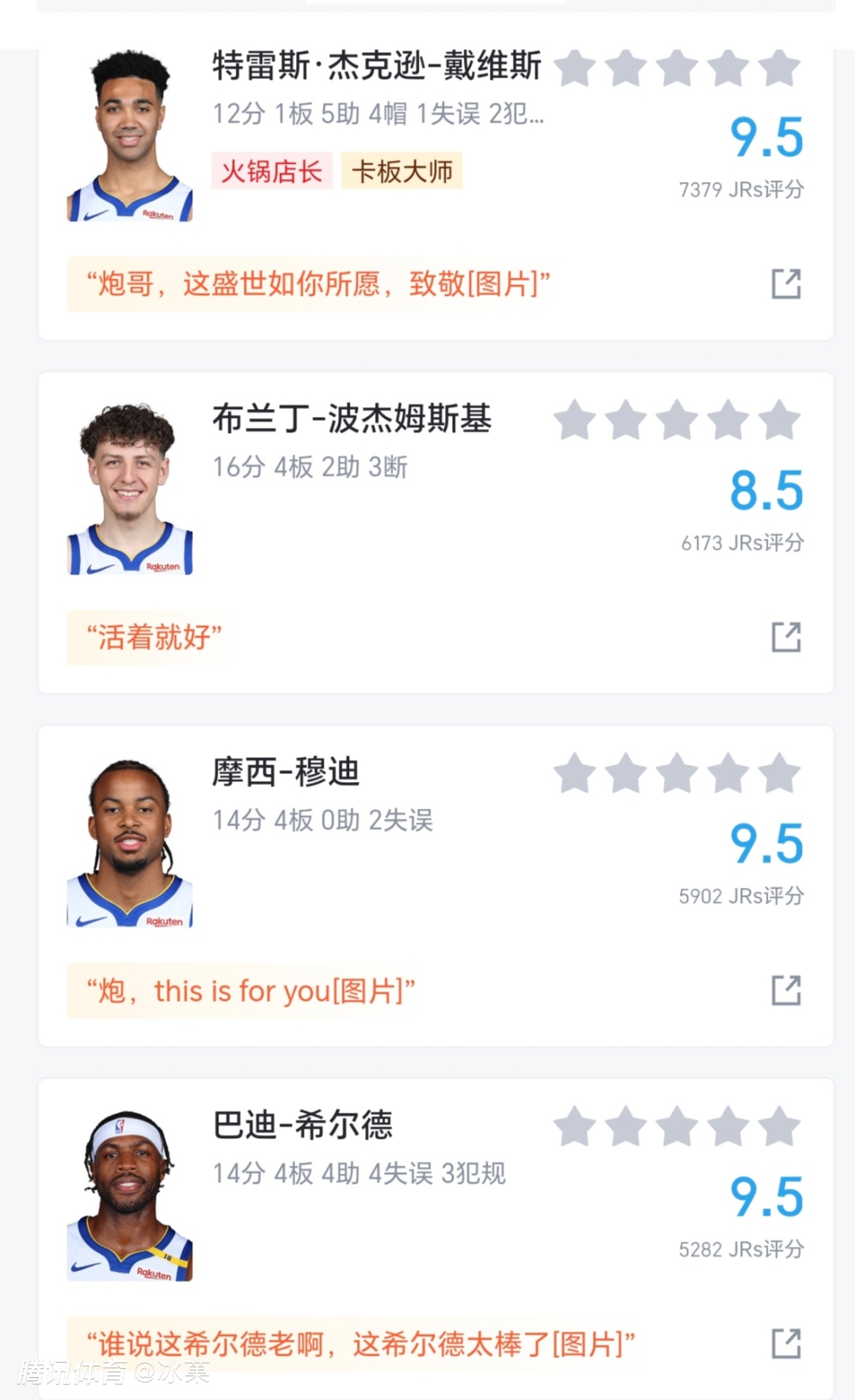The height and width of the screenshot is (1400, 855).
Task: Tap the external-link icon beside "炮，this is for you"
Action: tap(786, 989)
